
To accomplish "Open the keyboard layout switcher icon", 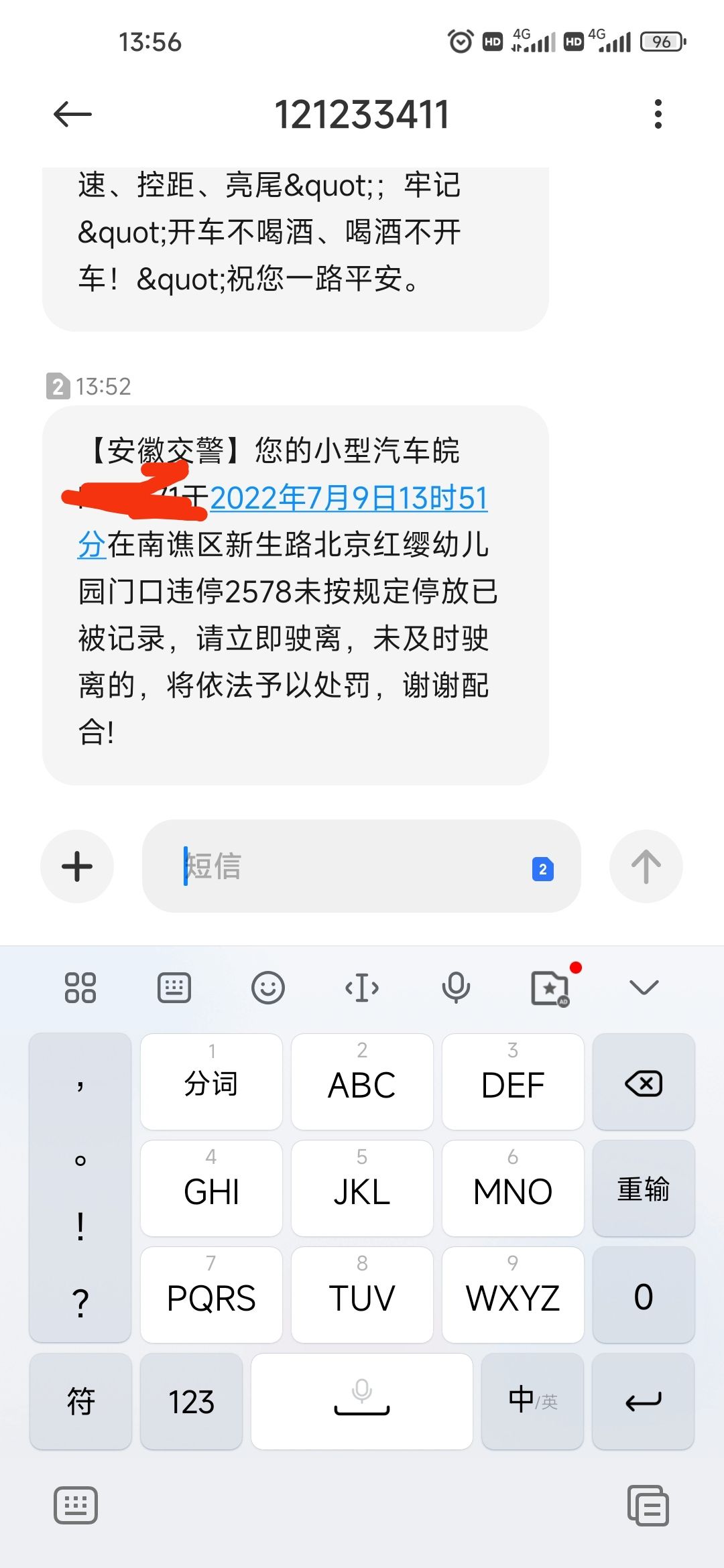I will click(x=174, y=988).
